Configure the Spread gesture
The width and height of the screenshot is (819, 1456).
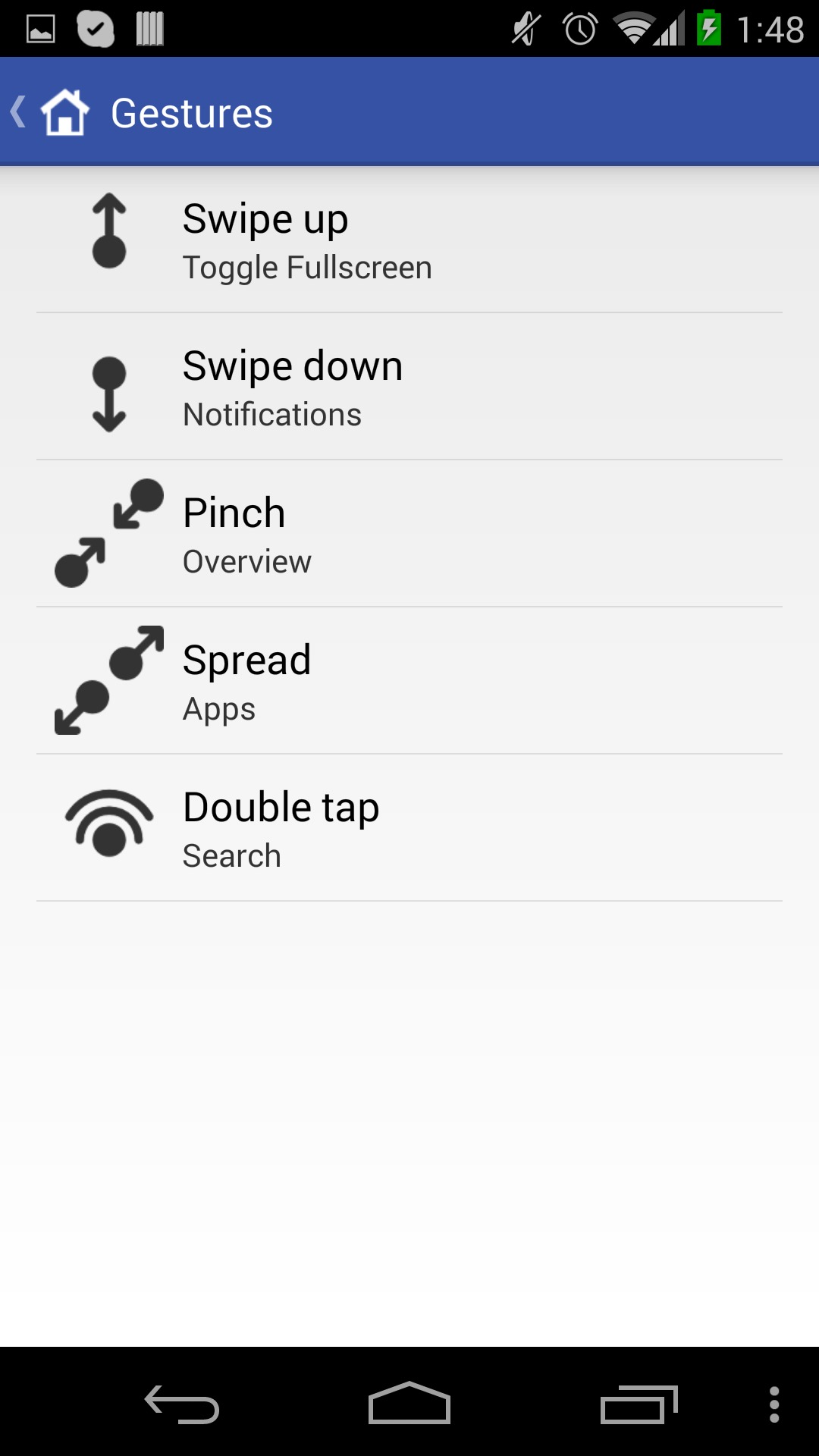pyautogui.click(x=409, y=681)
